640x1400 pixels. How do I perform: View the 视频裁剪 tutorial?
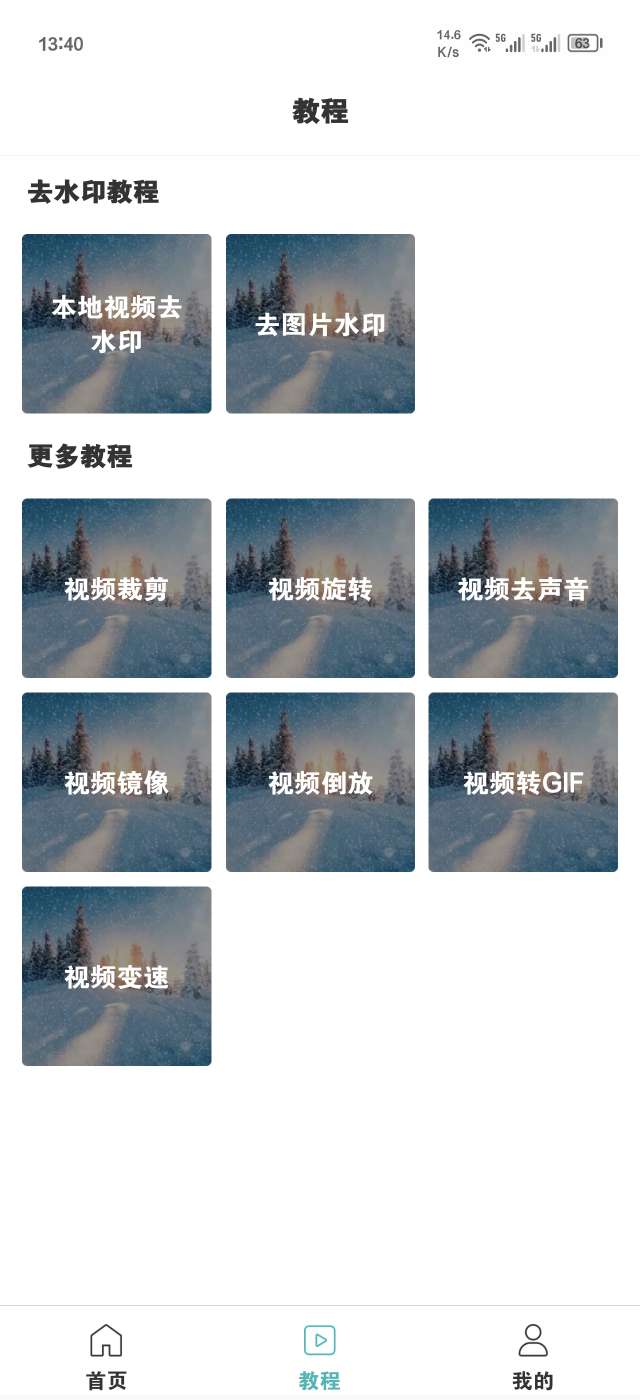pos(116,588)
